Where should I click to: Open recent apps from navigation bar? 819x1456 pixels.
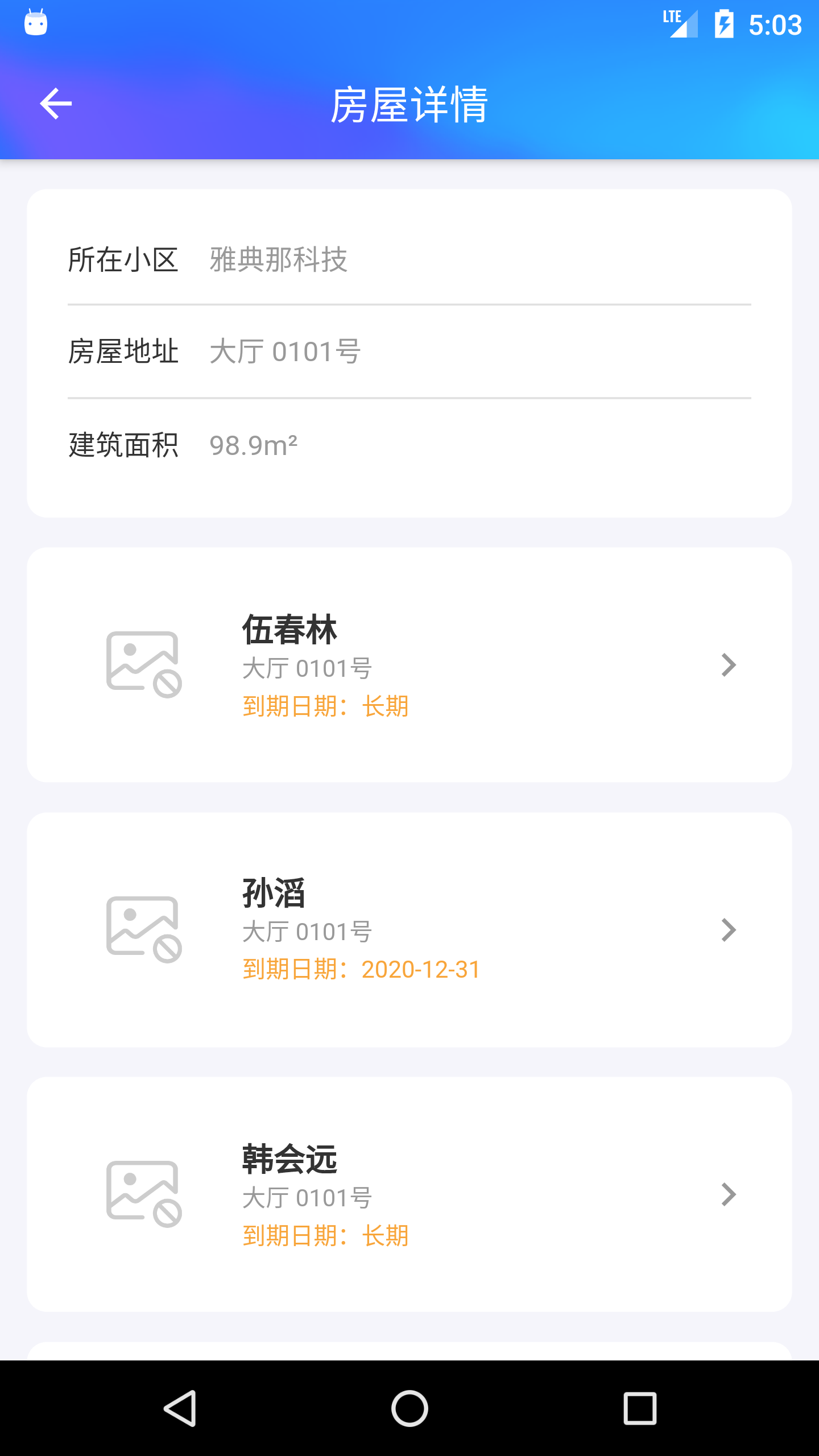(640, 1408)
